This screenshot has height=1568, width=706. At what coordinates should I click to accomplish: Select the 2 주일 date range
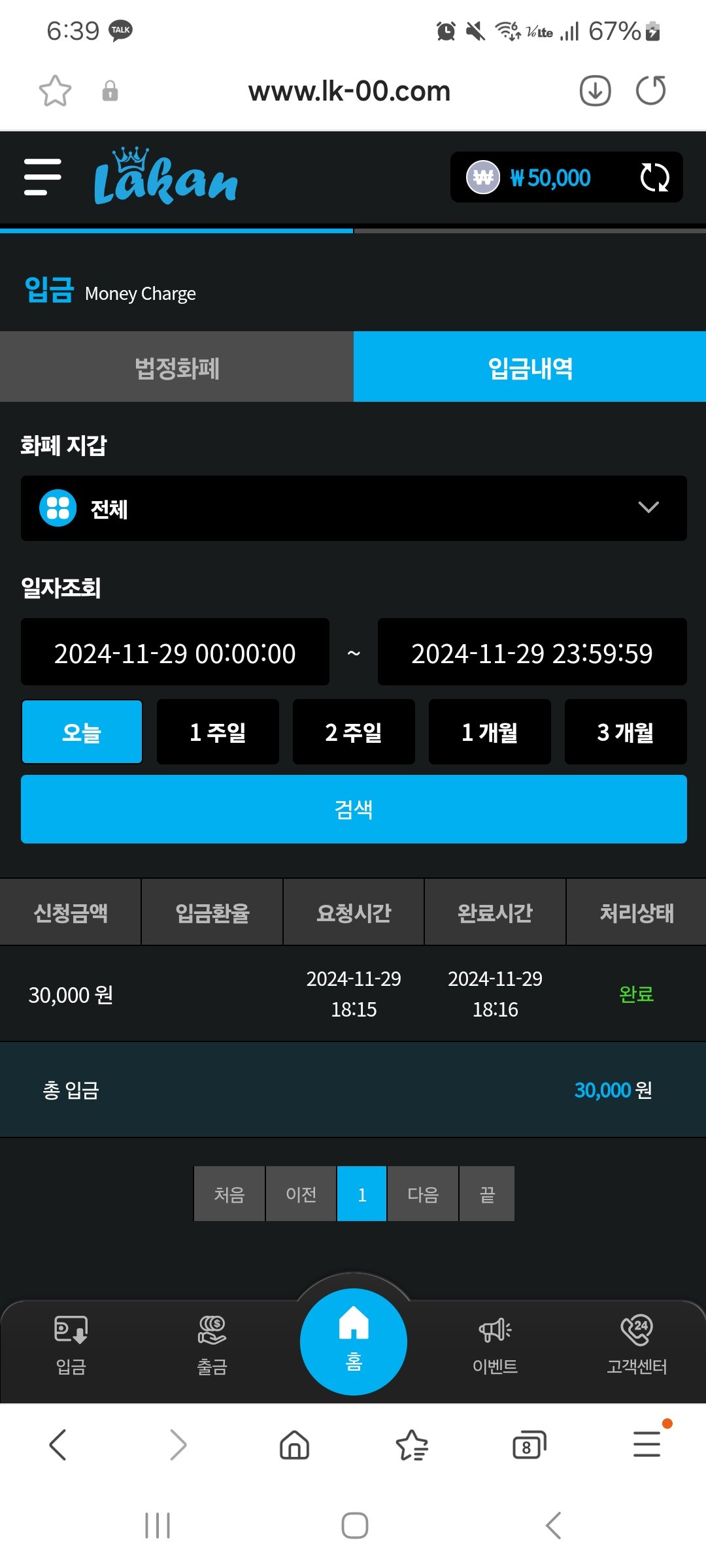[354, 732]
